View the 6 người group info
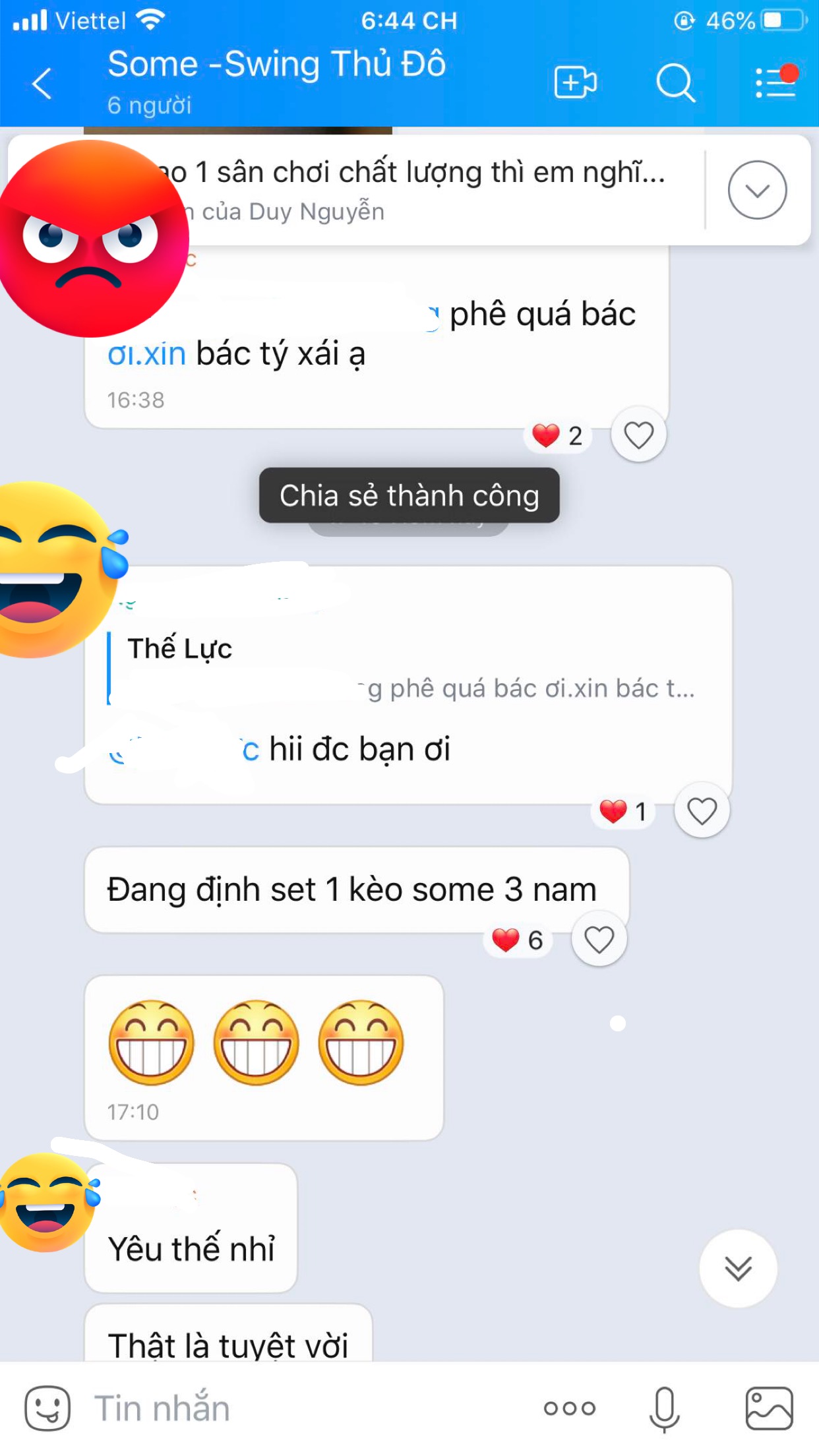Screen dimensions: 819x1456 tap(150, 106)
